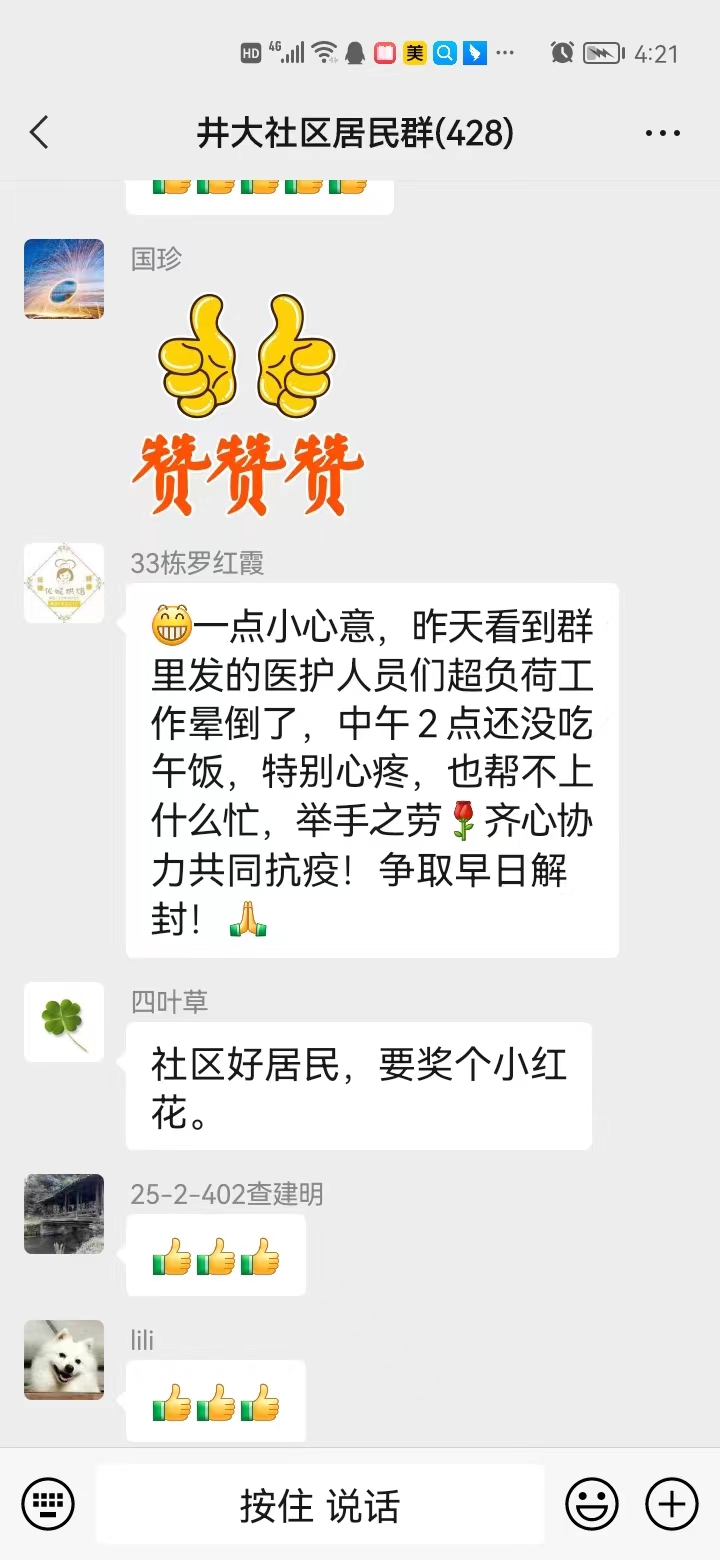This screenshot has width=720, height=1560.
Task: Tap 四叶草's clover avatar
Action: (64, 1022)
